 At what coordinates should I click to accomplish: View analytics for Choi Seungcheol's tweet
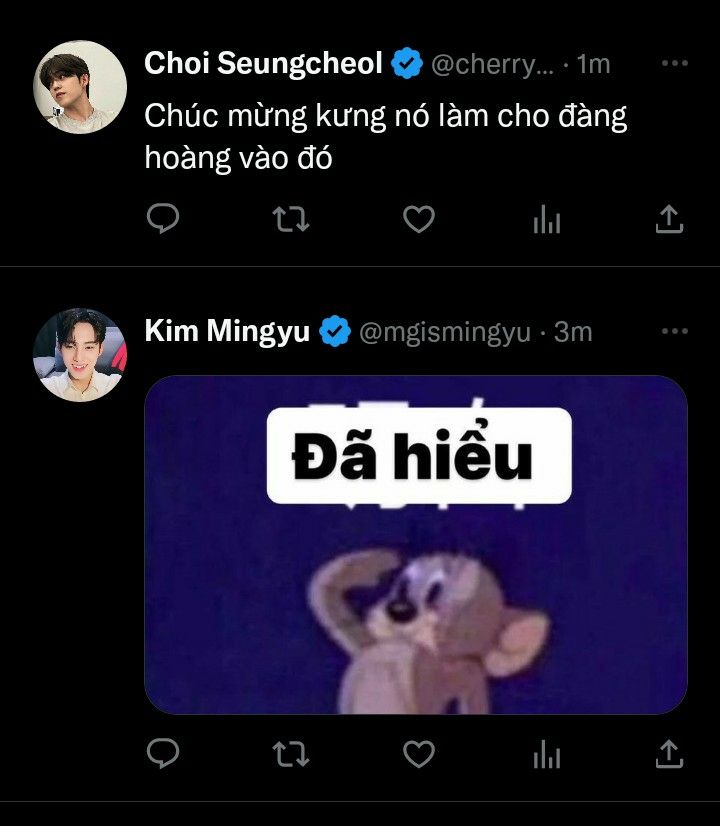coord(546,220)
